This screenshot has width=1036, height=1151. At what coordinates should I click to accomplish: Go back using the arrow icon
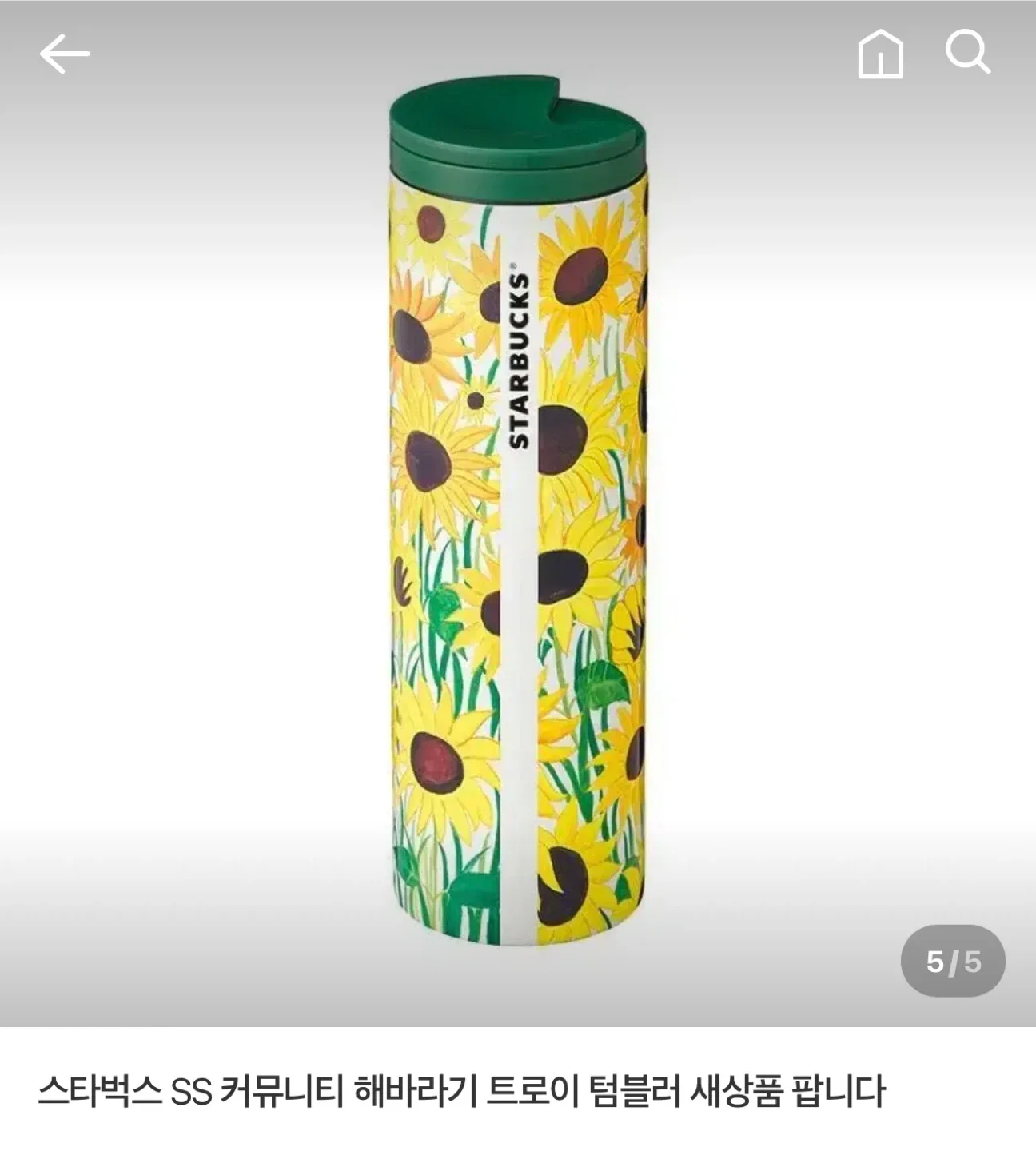click(65, 54)
